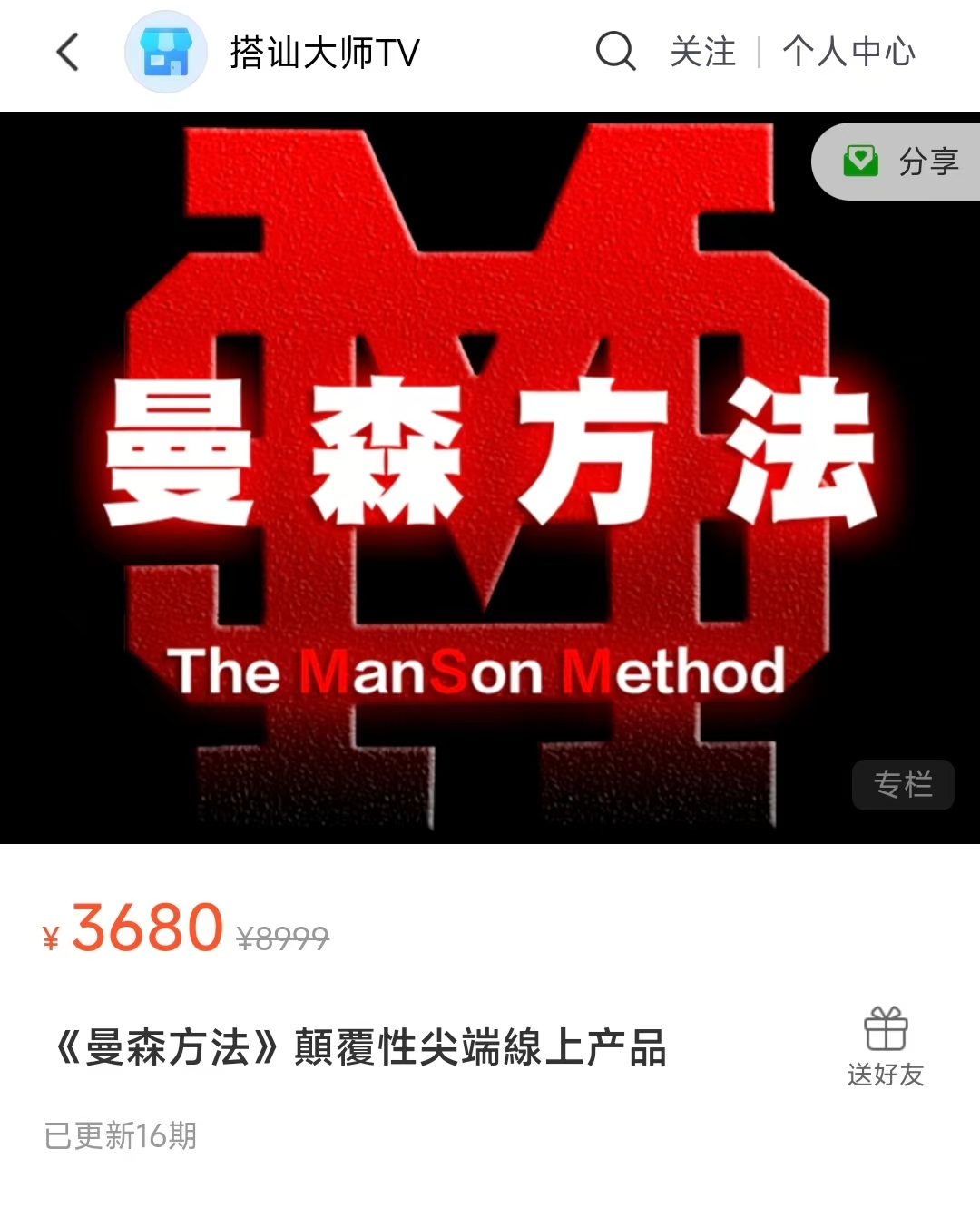Follow the shop via 关注
This screenshot has height=1208, width=980.
[x=702, y=52]
